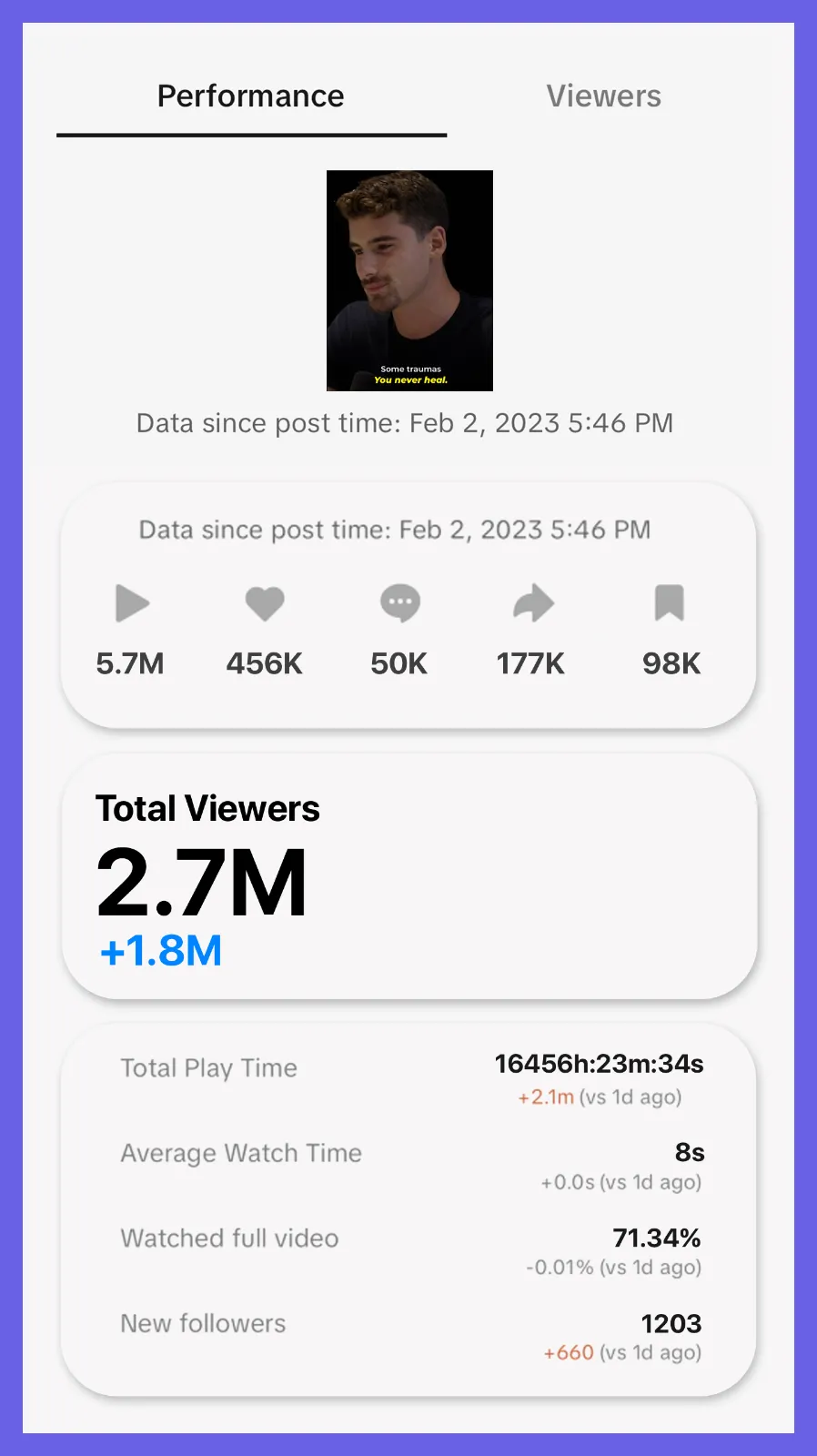This screenshot has height=1456, width=817.
Task: Switch to the Viewers tab
Action: [x=603, y=96]
